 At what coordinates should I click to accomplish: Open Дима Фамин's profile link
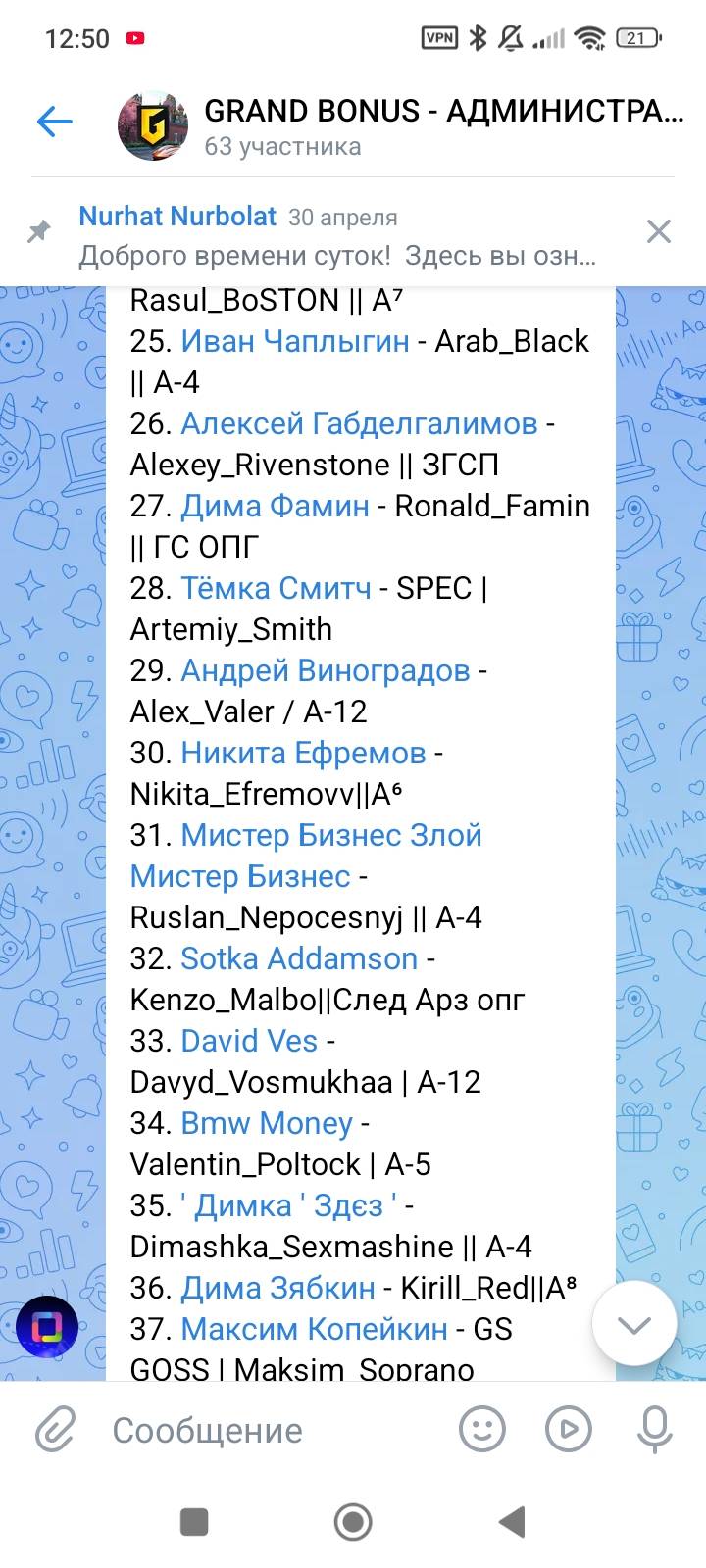[x=276, y=506]
